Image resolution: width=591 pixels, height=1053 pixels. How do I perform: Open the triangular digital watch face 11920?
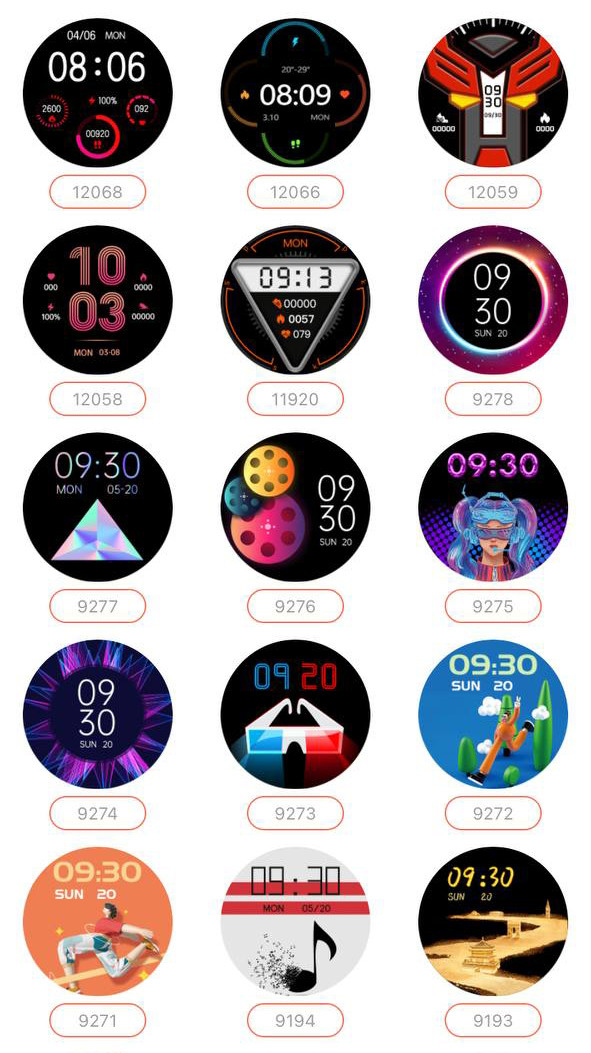(295, 300)
